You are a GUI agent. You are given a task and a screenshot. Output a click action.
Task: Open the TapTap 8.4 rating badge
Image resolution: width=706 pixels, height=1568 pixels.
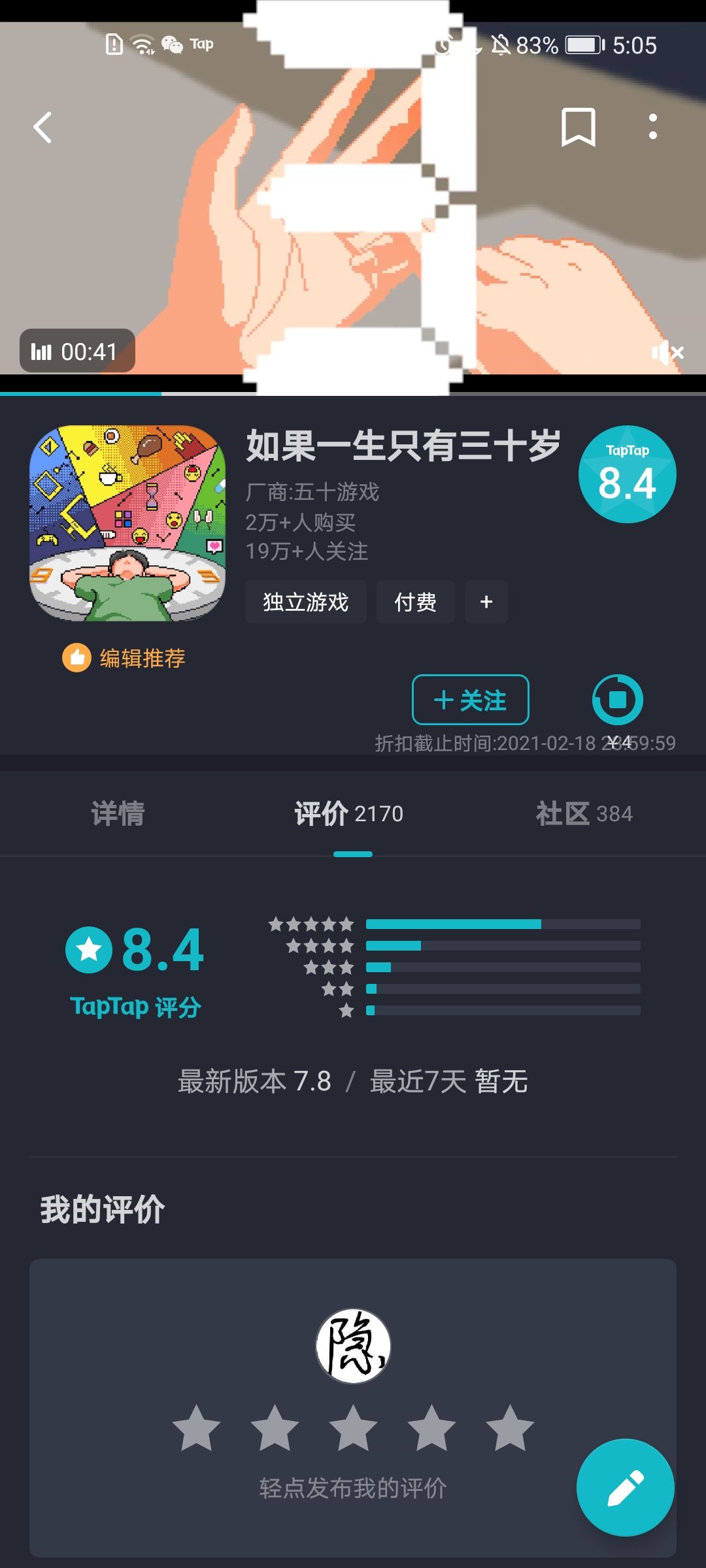627,474
